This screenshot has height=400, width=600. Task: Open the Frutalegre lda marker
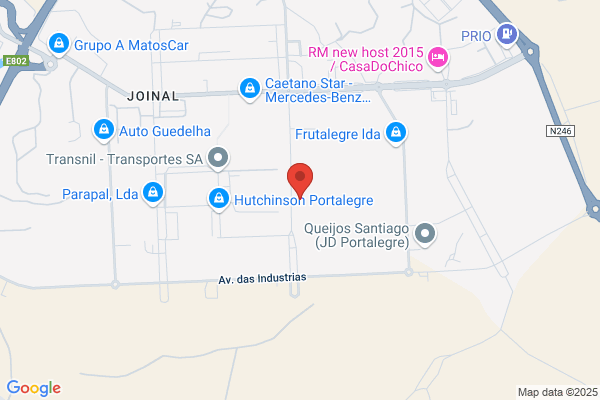[x=396, y=134]
